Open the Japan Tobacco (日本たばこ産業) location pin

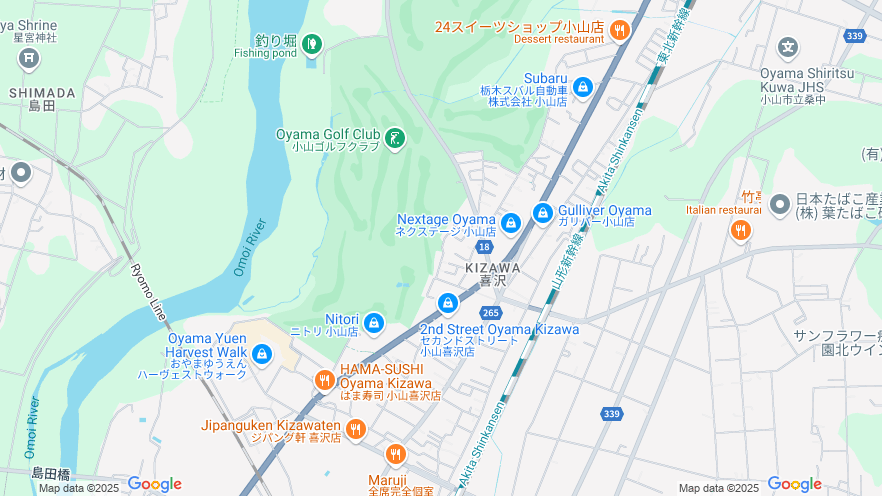pyautogui.click(x=780, y=204)
